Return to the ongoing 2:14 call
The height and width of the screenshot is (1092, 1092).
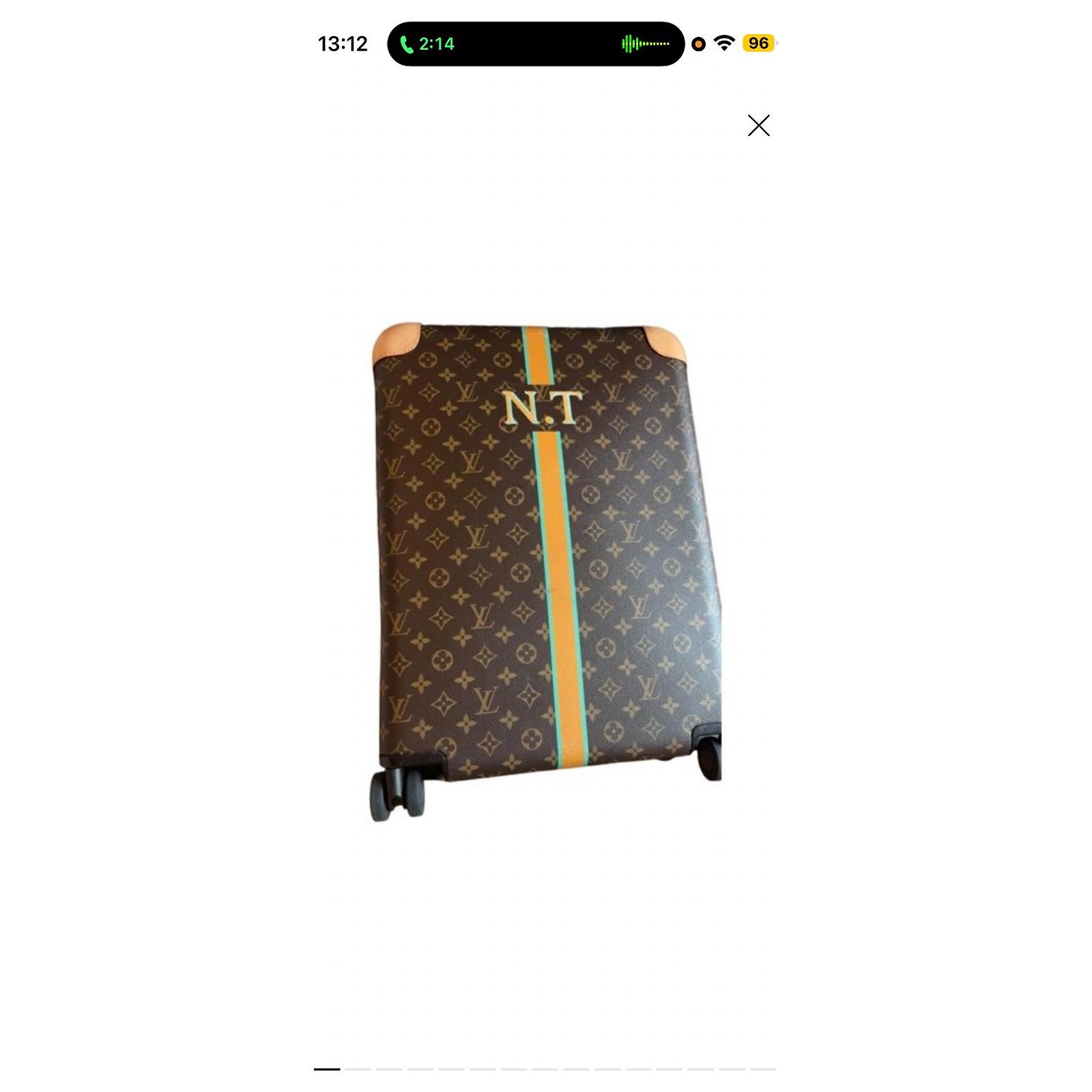tap(536, 44)
